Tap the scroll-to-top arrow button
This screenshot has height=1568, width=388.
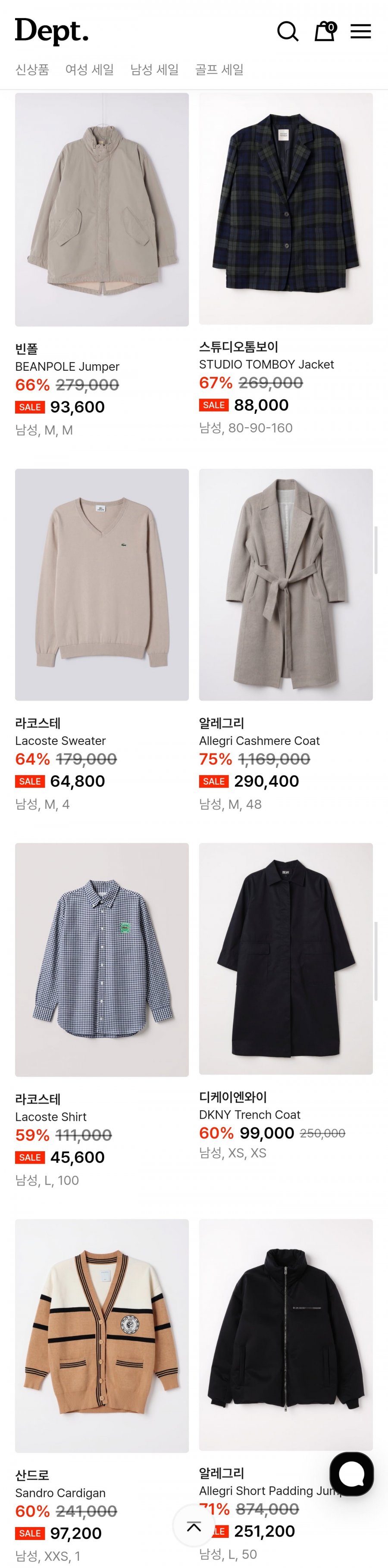click(x=194, y=1526)
